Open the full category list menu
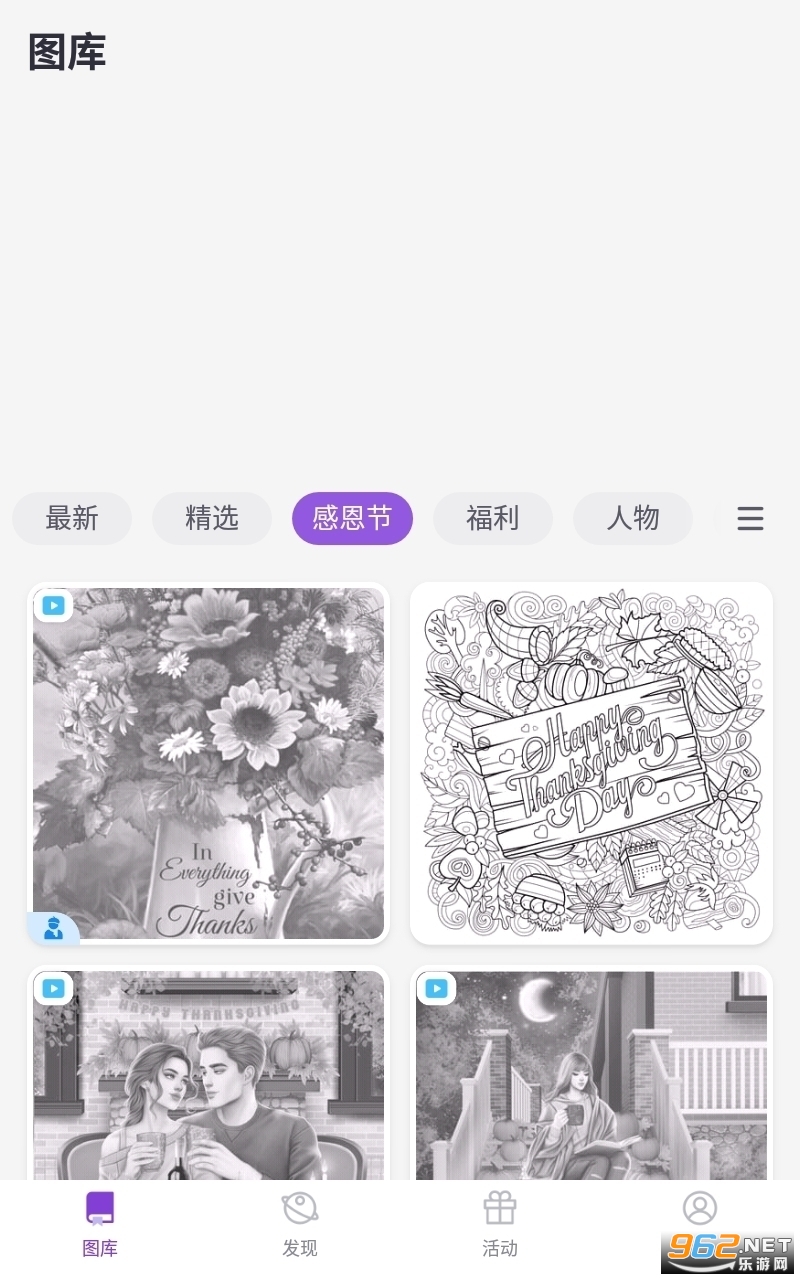Viewport: 800px width, 1280px height. pos(750,518)
